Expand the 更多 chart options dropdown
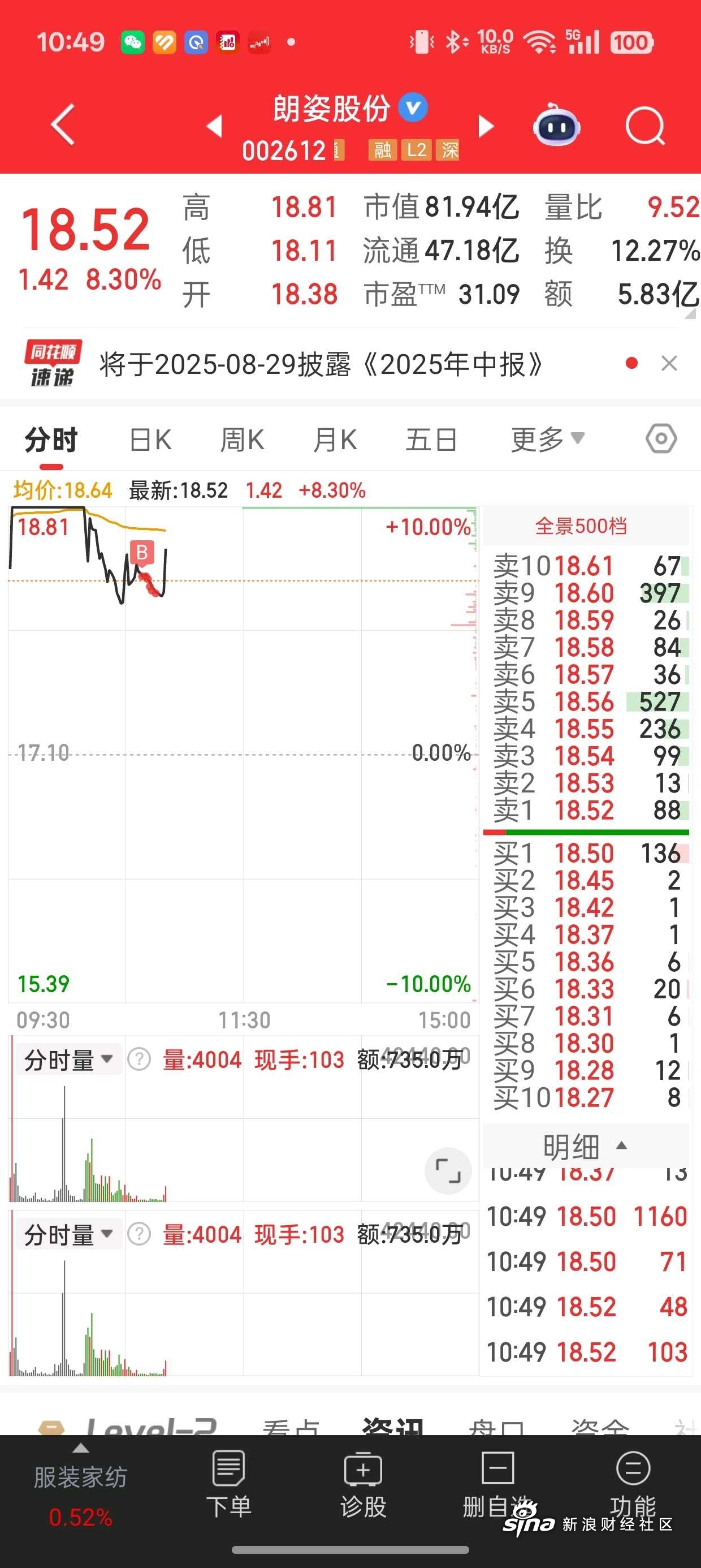 548,440
